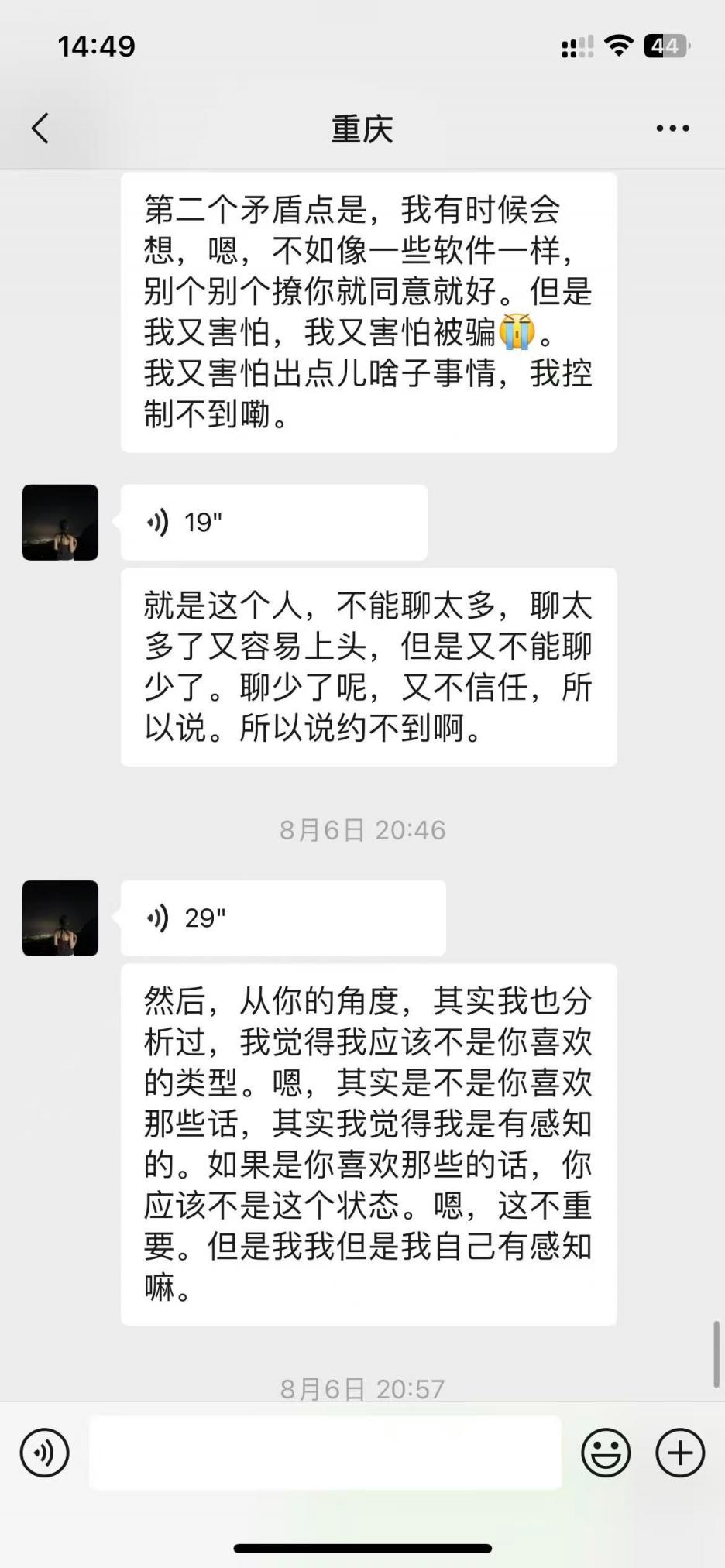Play the 19-second voice message
Screen dimensions: 725x1568
click(273, 523)
